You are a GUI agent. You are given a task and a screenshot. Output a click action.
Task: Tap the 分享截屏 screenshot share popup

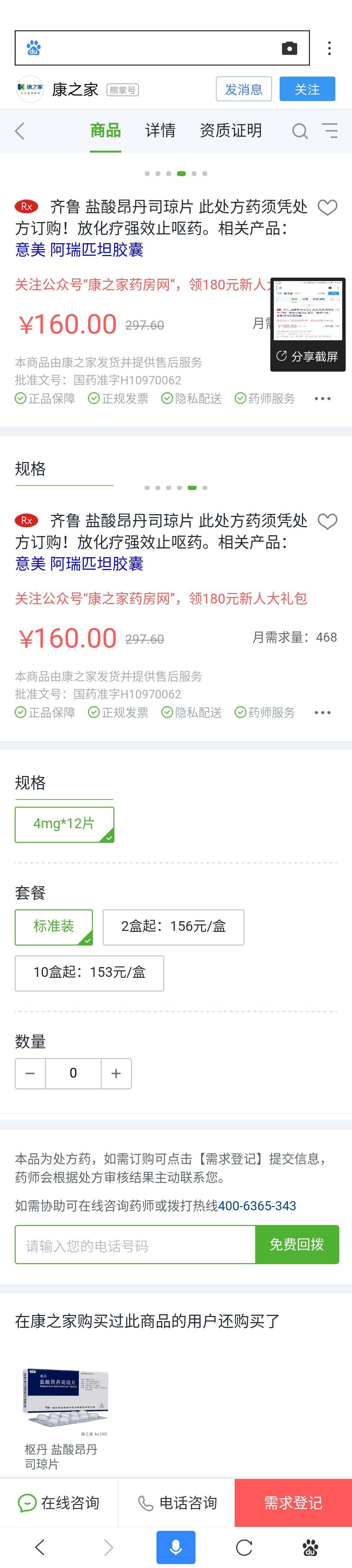308,356
